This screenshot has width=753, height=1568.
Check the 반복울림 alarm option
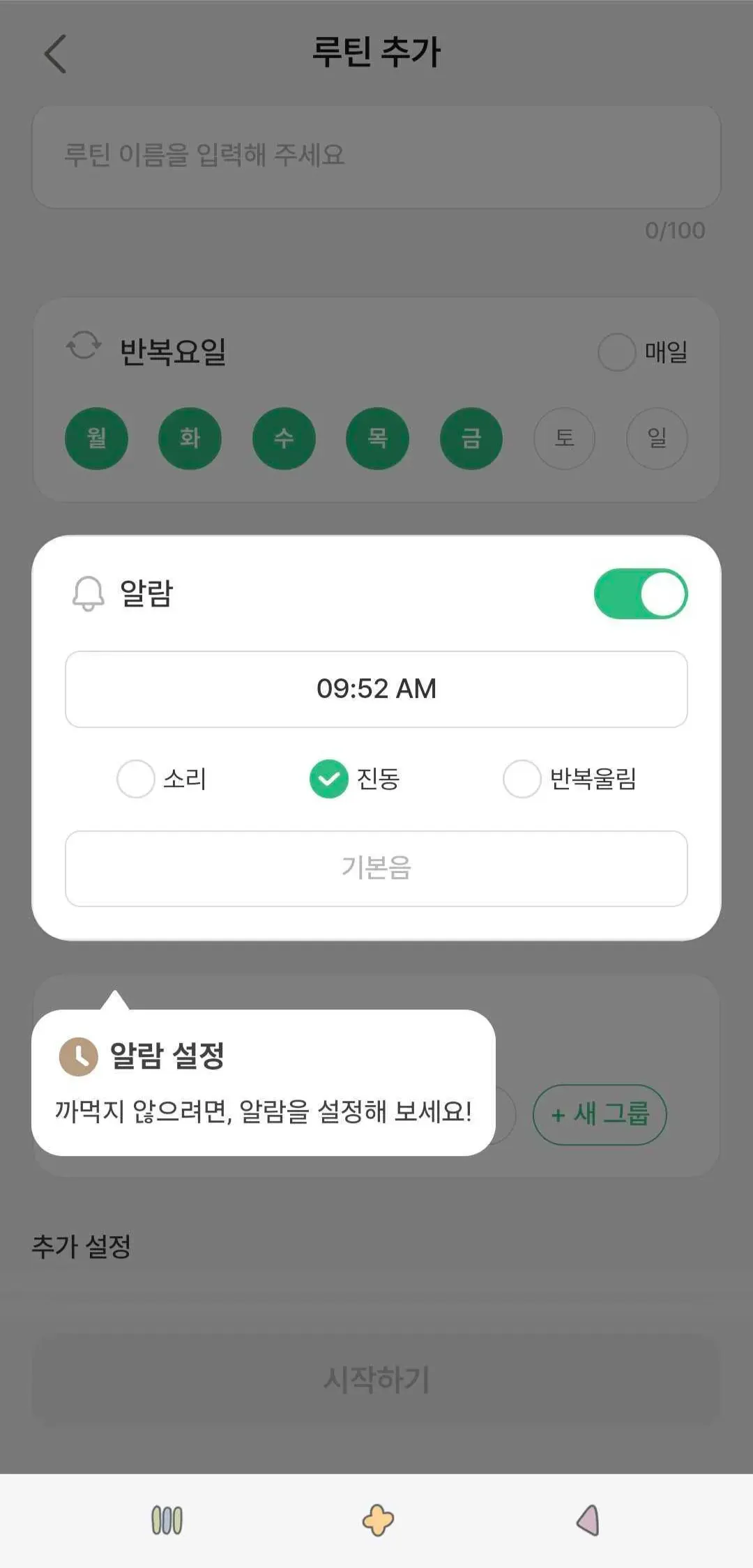pyautogui.click(x=522, y=778)
